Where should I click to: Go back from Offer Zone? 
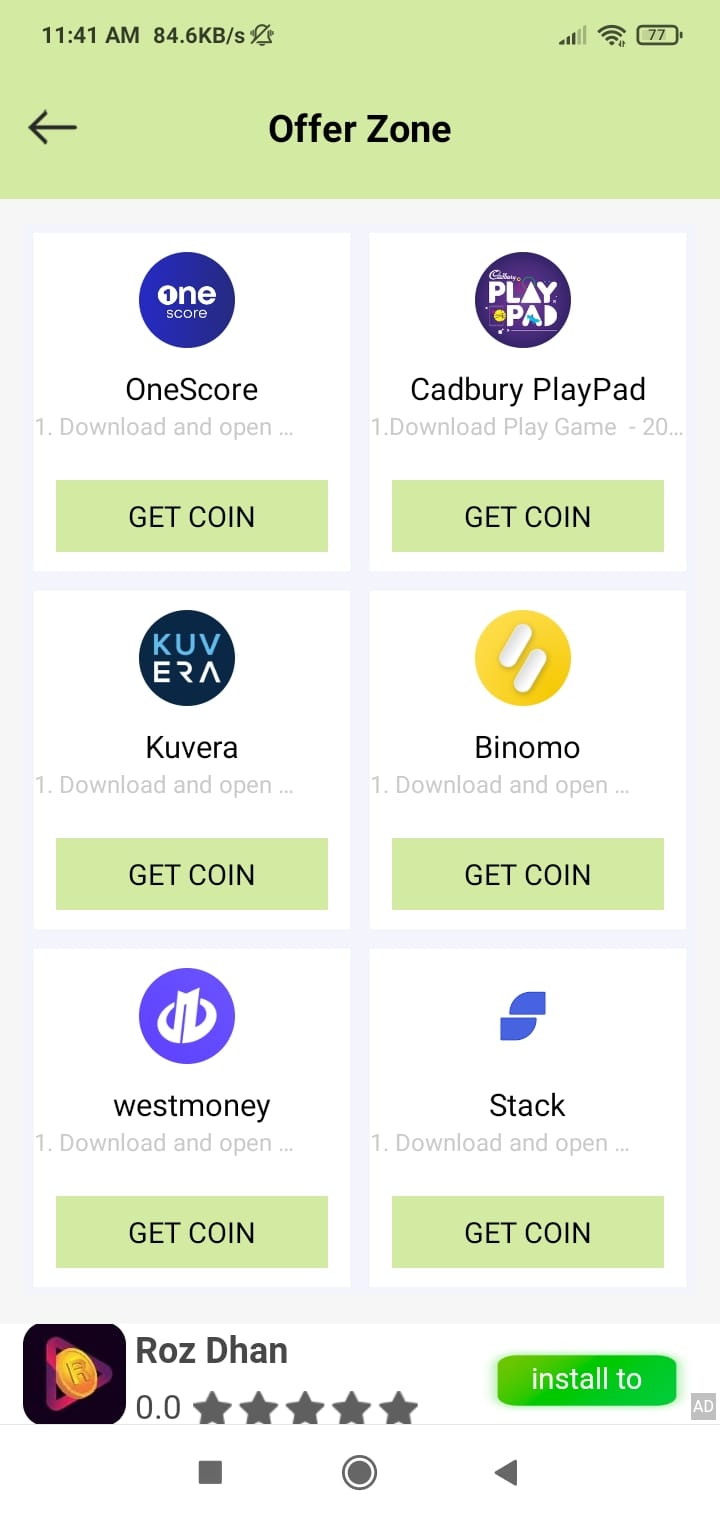(x=52, y=128)
